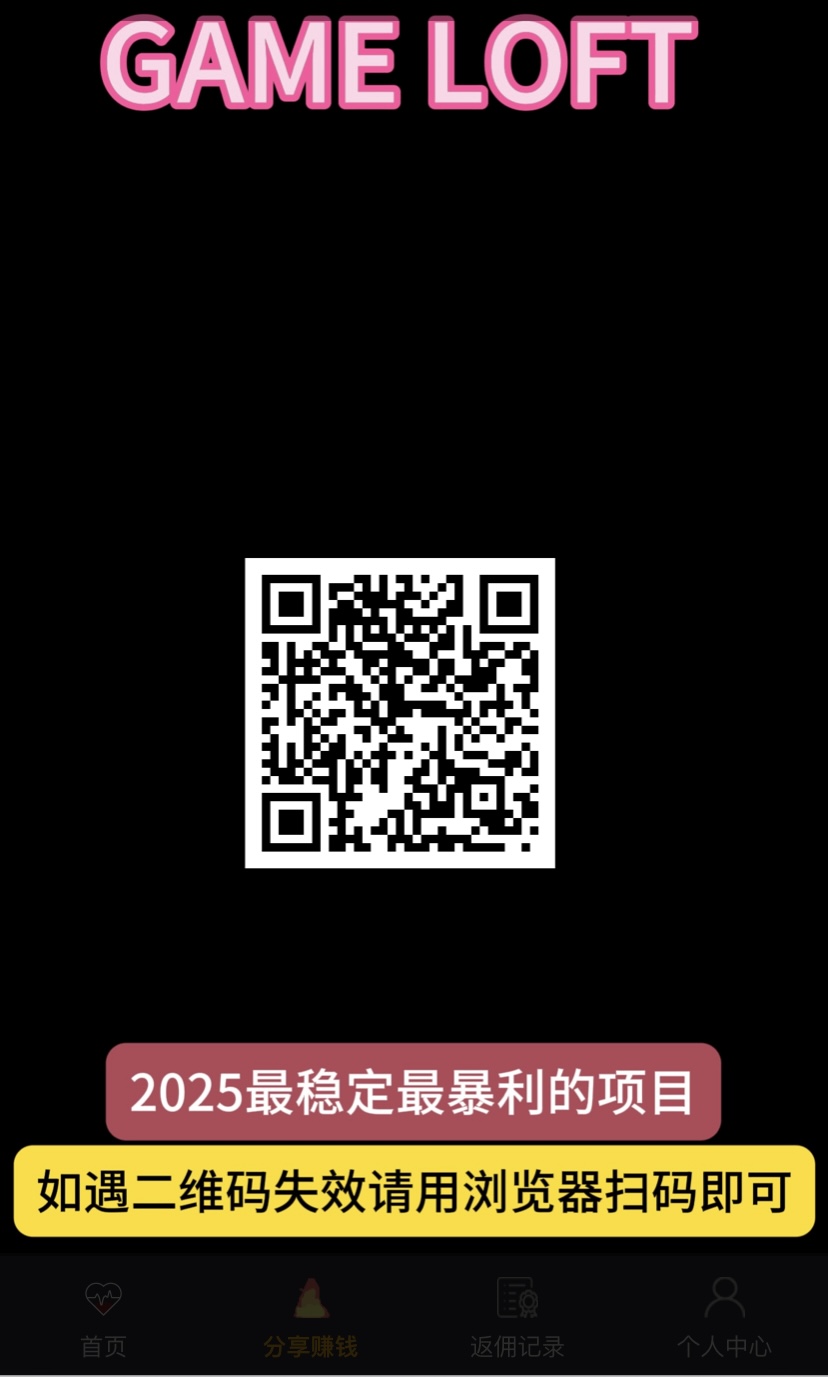Select the 分享赚钱 tab
828x1377 pixels.
click(310, 1318)
